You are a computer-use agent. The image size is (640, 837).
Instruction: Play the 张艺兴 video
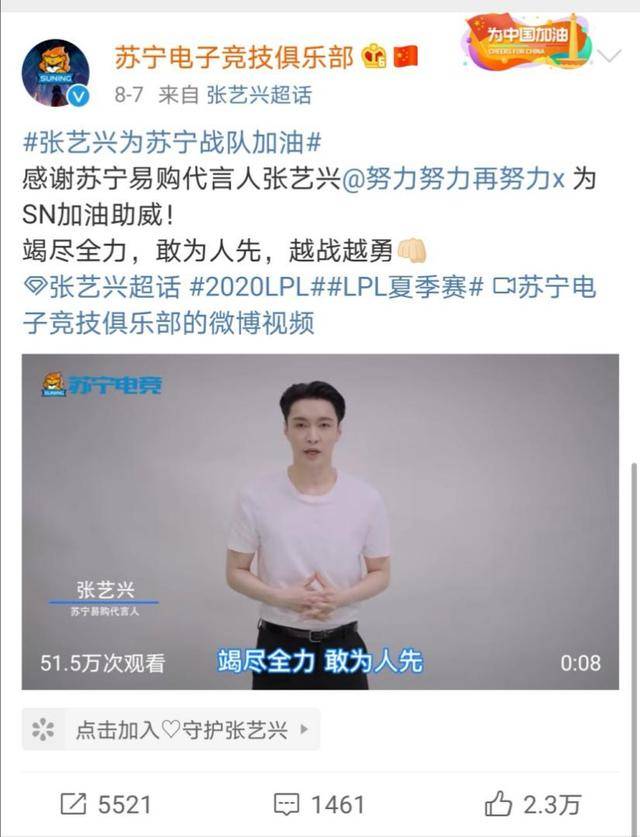320,520
